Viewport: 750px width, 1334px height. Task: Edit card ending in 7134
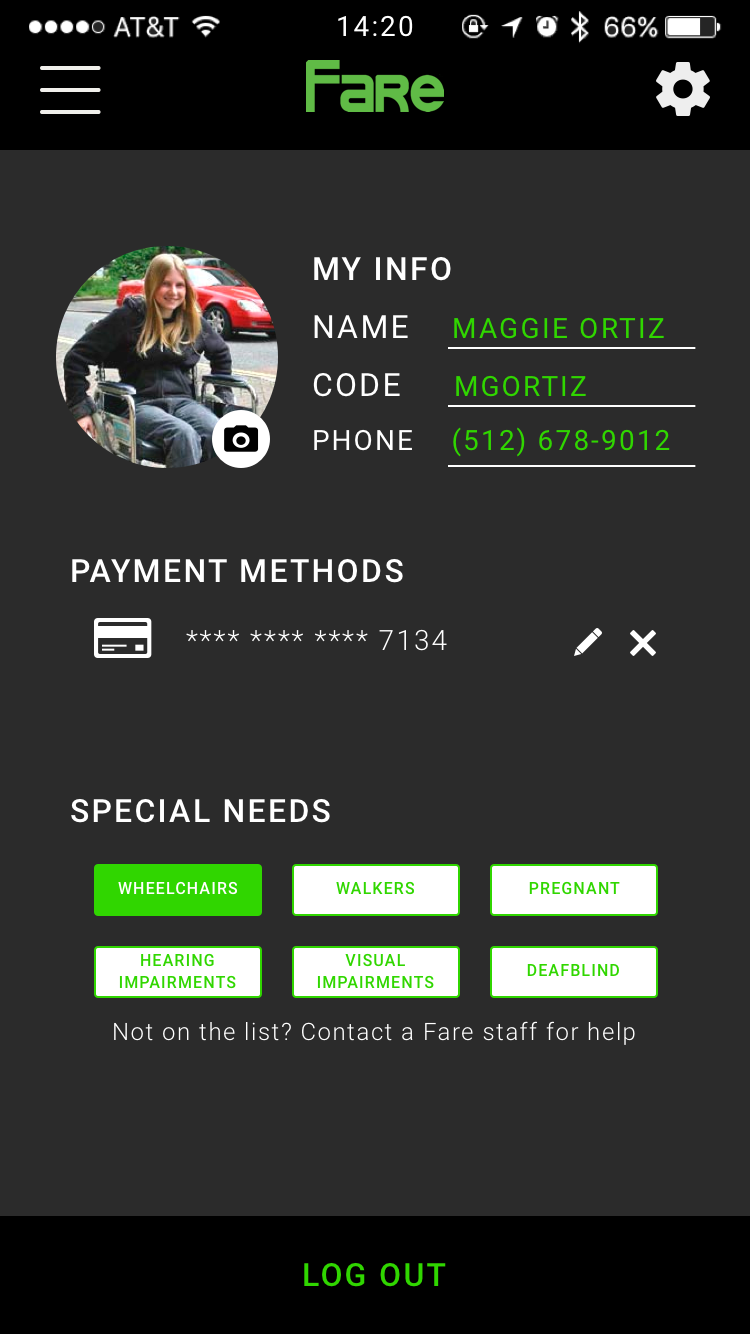coord(588,642)
